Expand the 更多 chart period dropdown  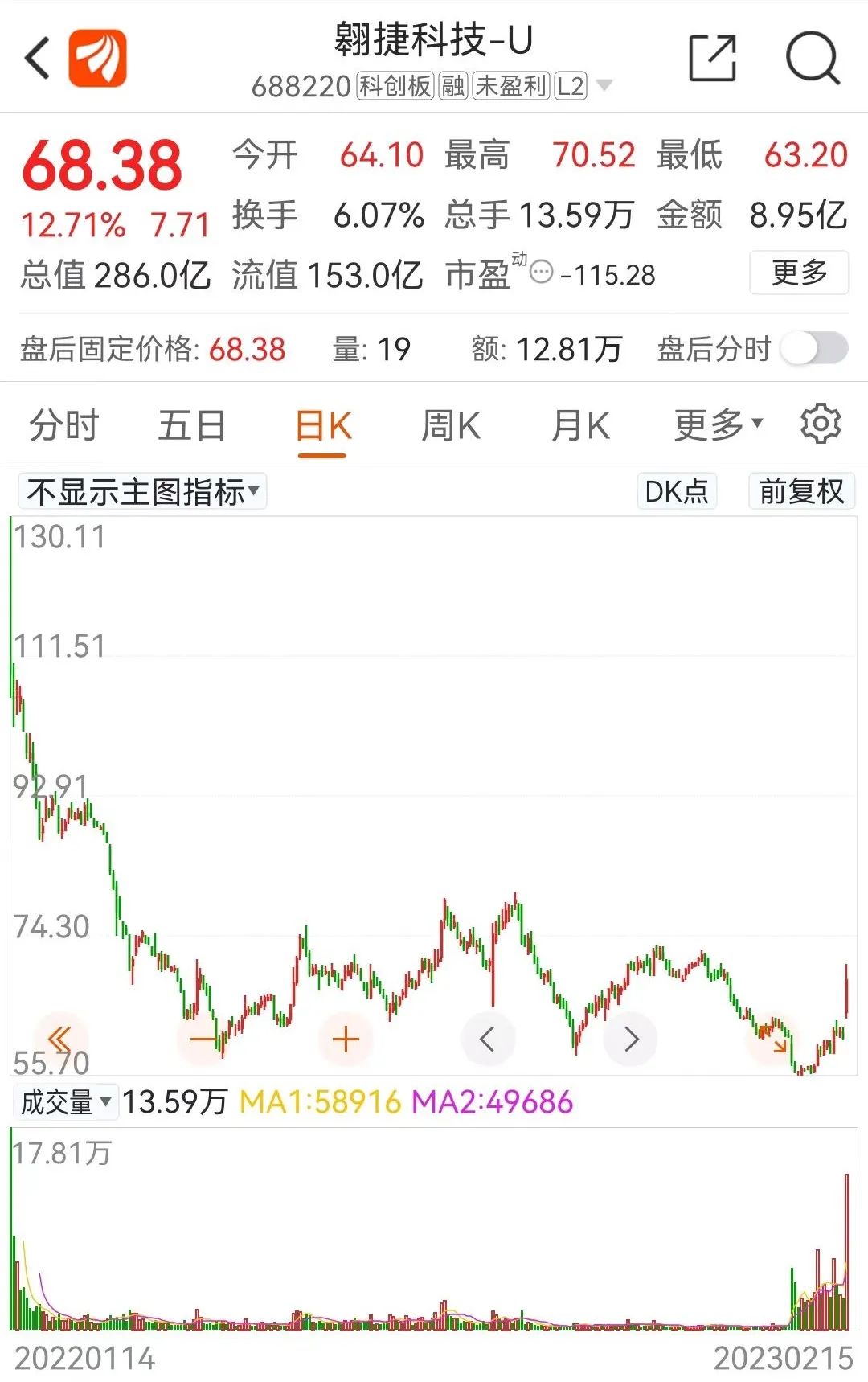pos(718,425)
